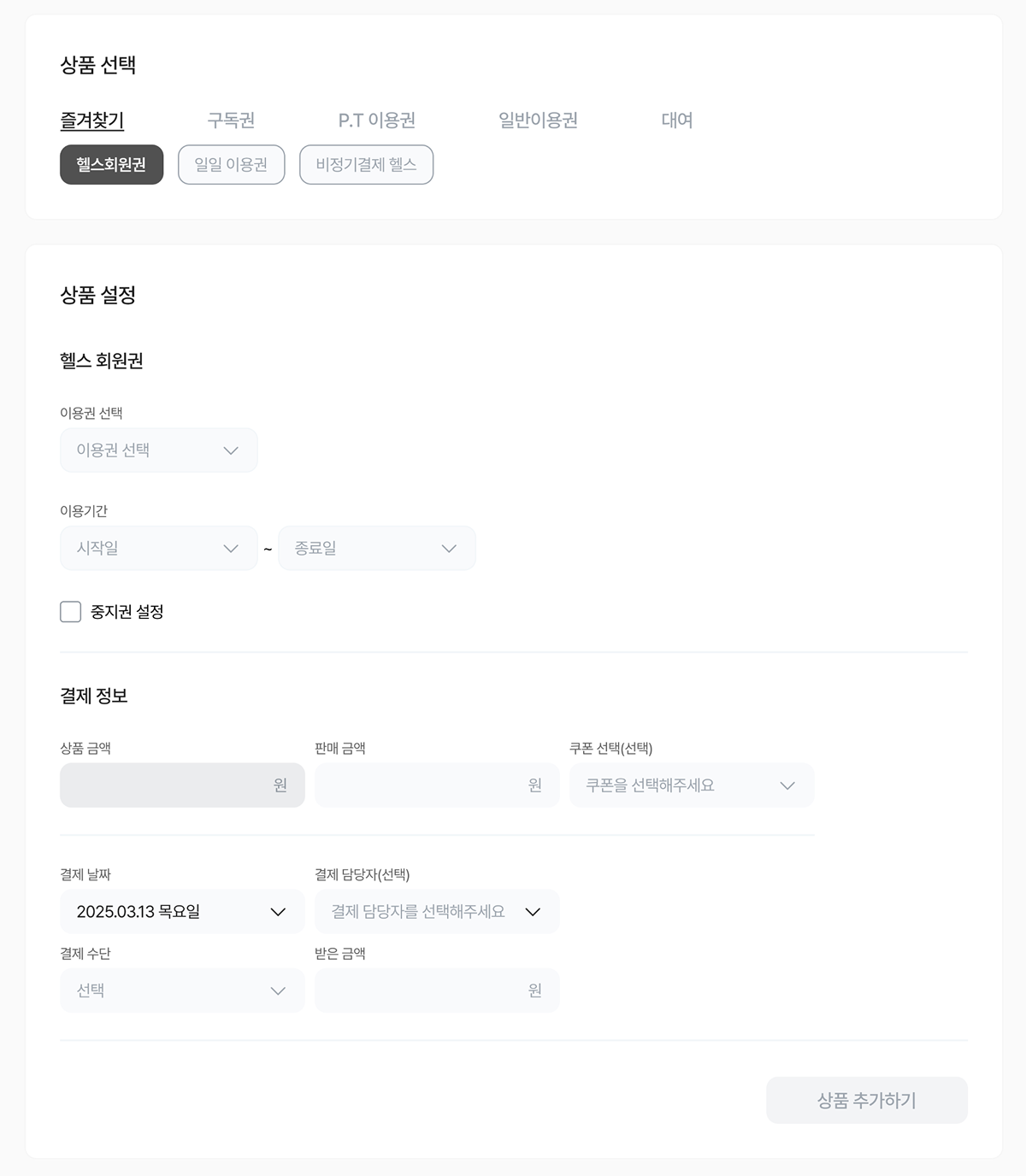Select the 헬스회원권 chip

tap(111, 165)
